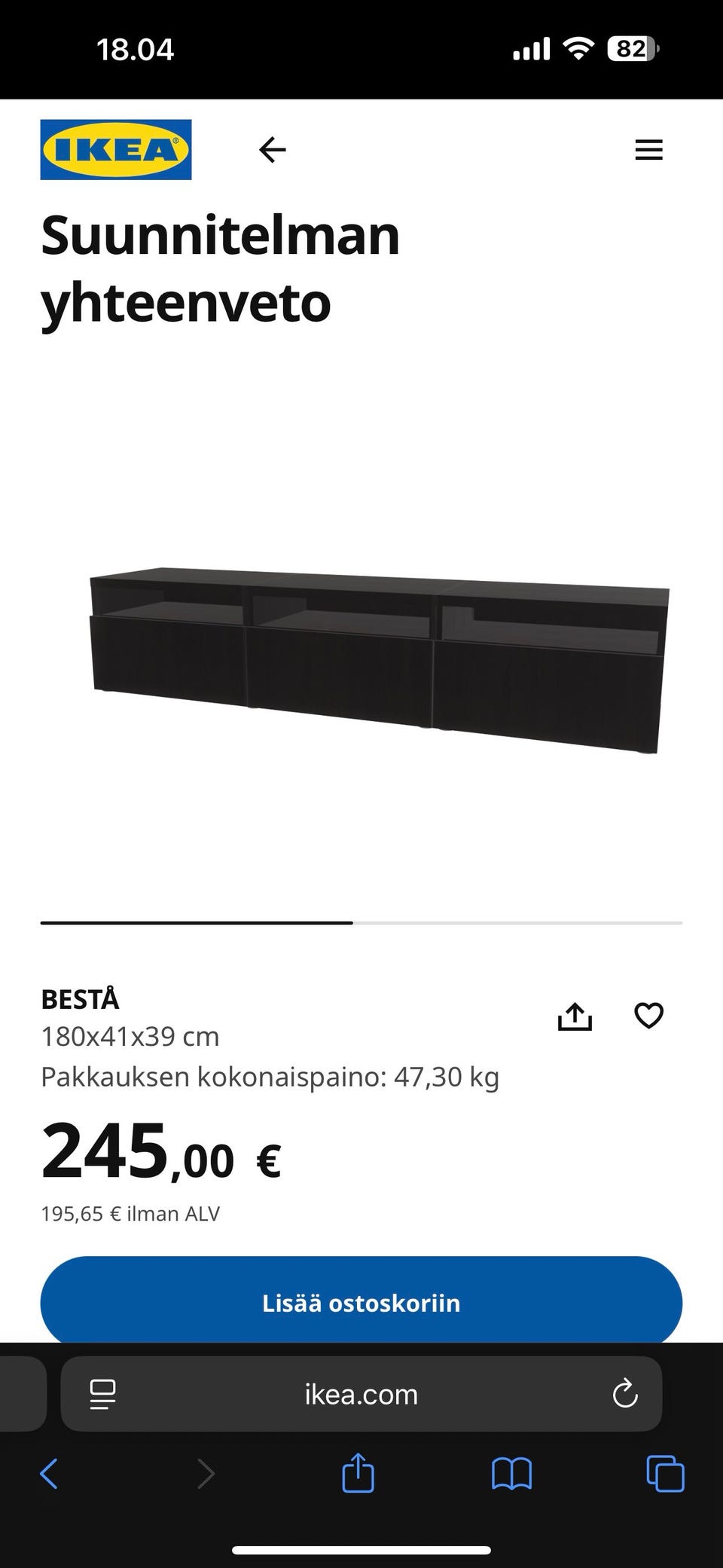The width and height of the screenshot is (723, 1568).
Task: Open Safari's share sheet
Action: (x=358, y=1472)
